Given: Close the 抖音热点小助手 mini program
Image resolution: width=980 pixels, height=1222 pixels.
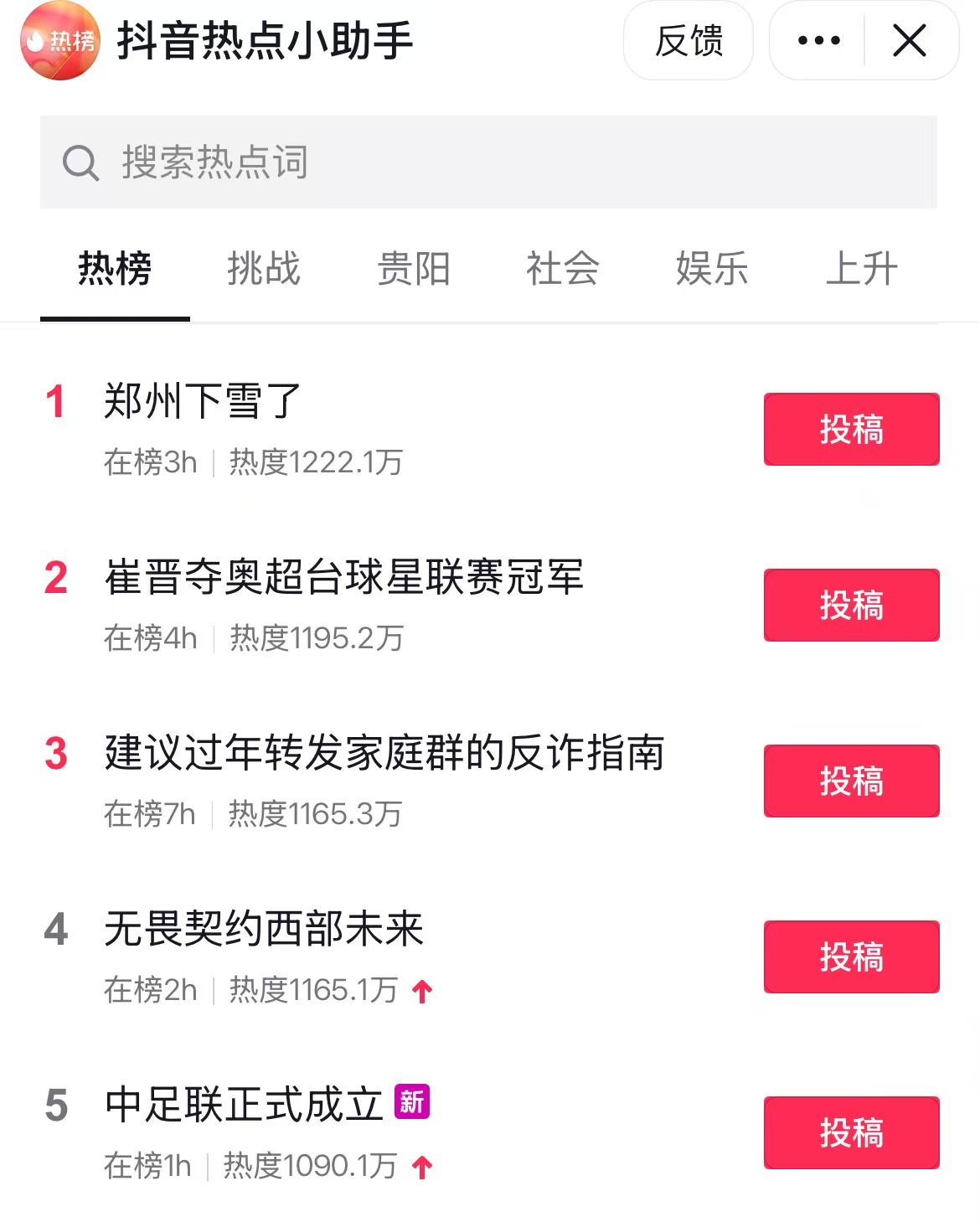Looking at the screenshot, I should coord(910,40).
